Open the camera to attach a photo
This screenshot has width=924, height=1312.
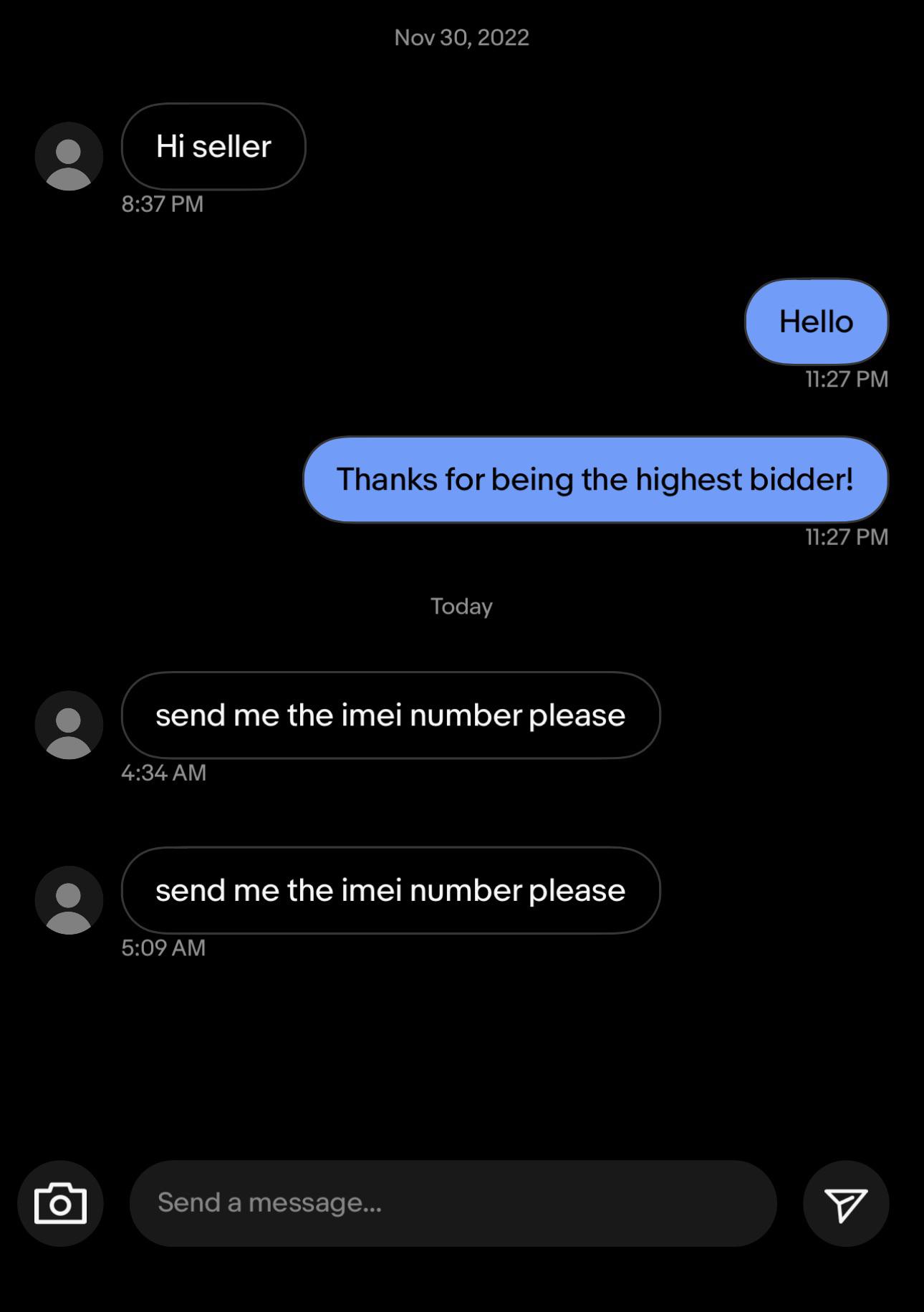(x=60, y=1203)
